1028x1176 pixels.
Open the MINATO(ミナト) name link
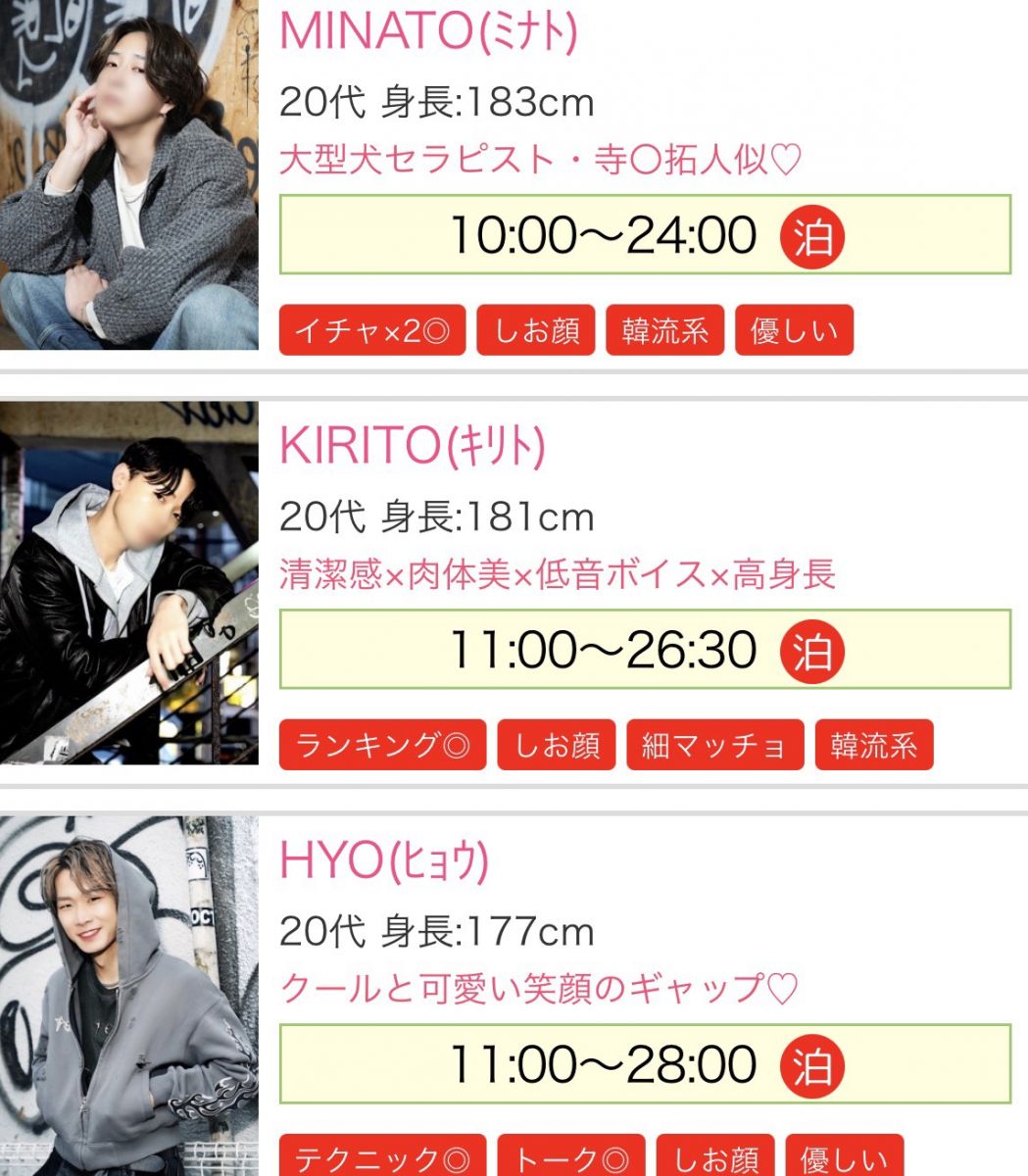[x=428, y=31]
